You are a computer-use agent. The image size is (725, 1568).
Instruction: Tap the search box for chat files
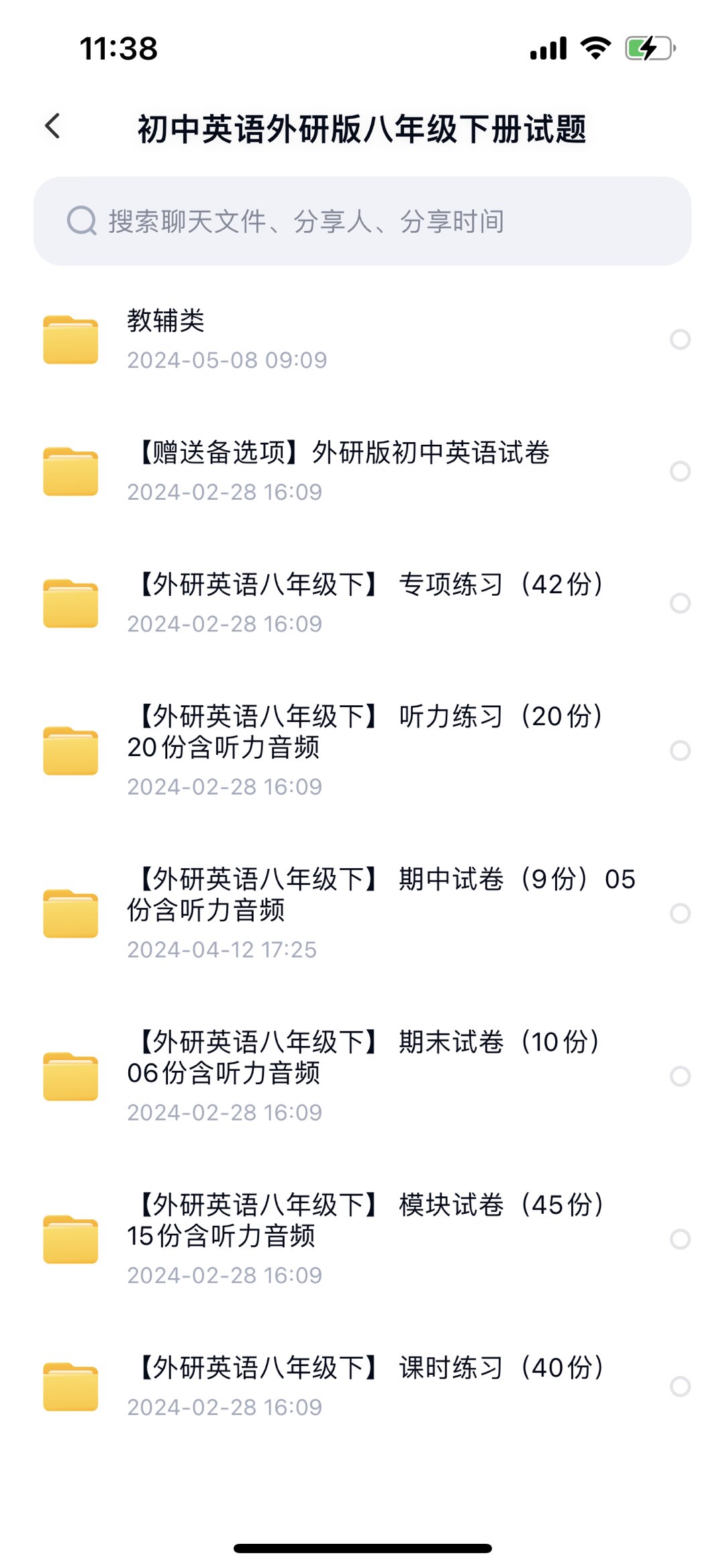point(362,221)
